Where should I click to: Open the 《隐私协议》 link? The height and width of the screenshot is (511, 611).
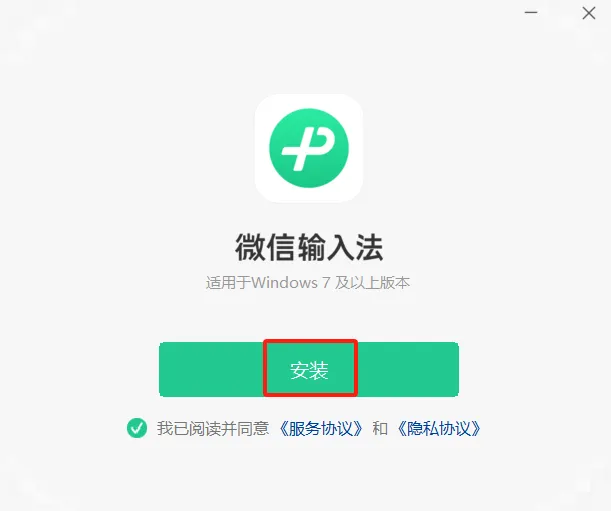point(439,428)
